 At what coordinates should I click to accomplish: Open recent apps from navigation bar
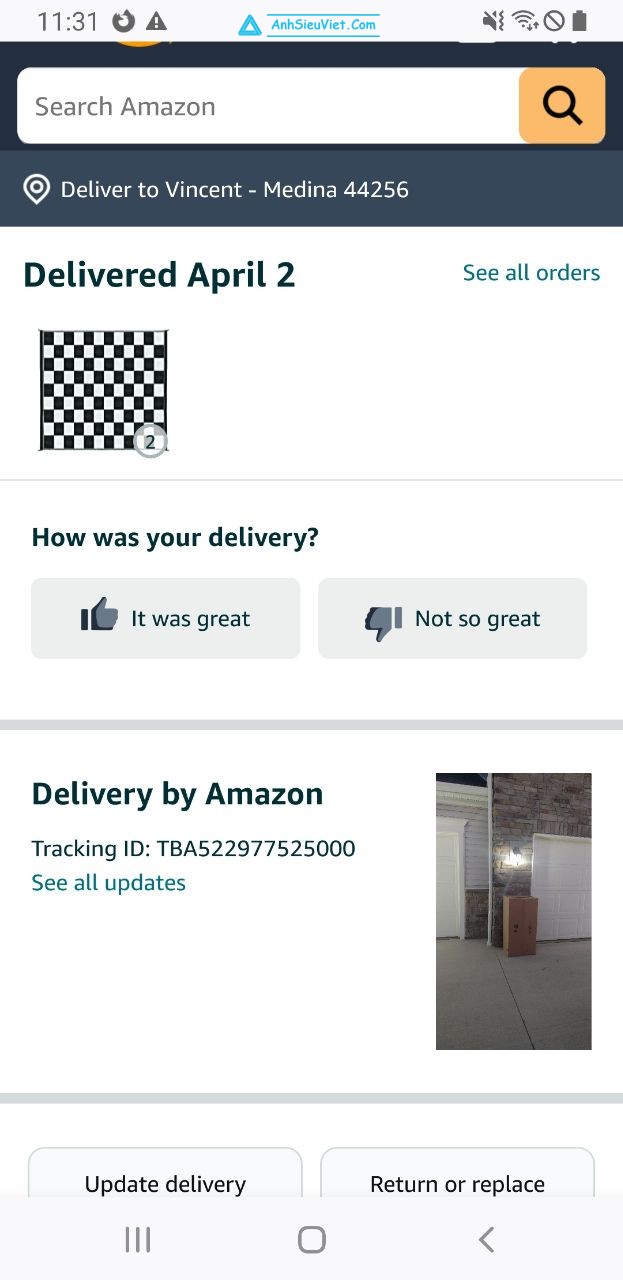[x=138, y=1240]
